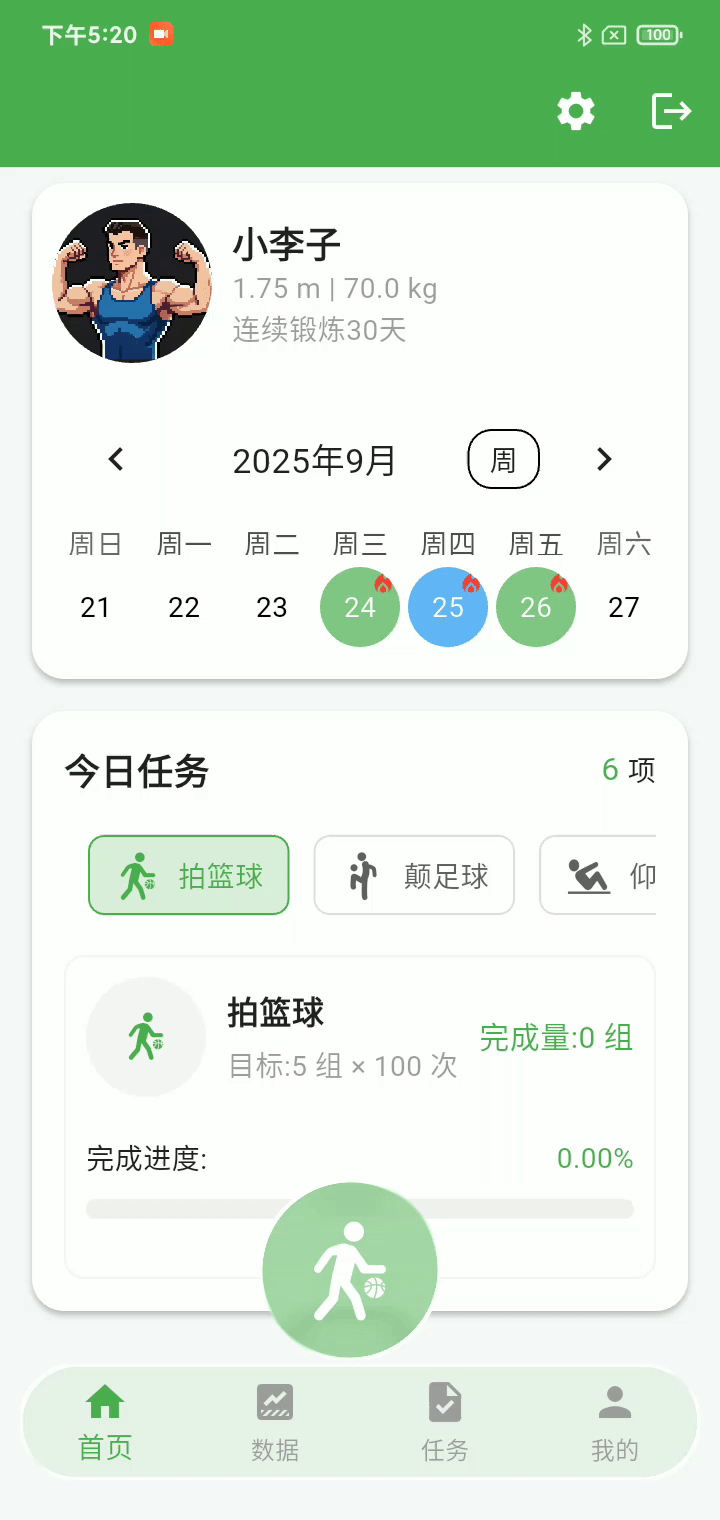Choose the 拍篮球 task chip
The image size is (720, 1520).
[189, 876]
